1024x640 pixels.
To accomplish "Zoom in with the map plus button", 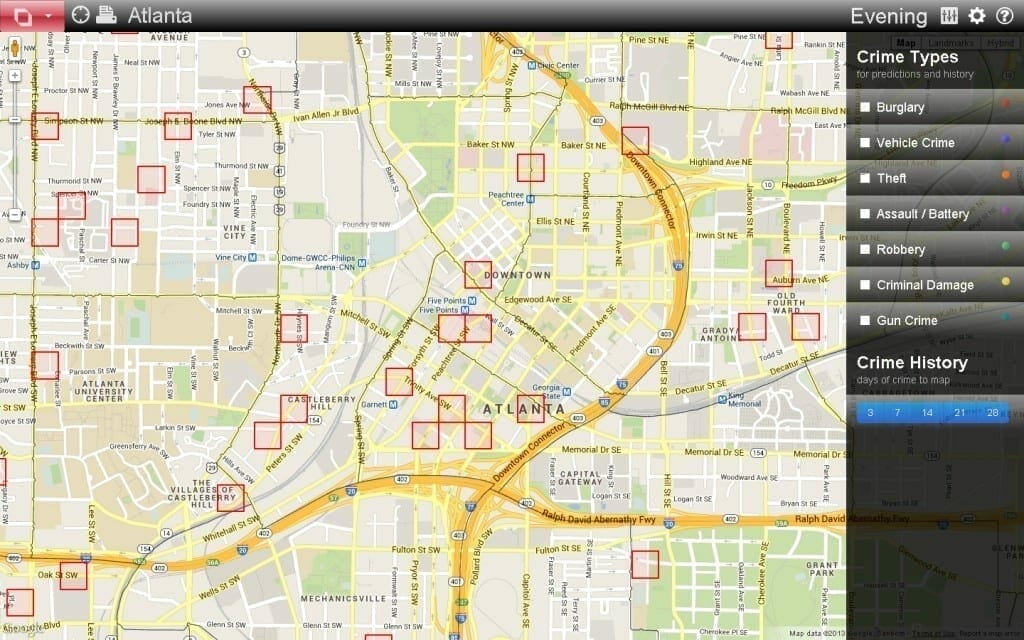I will pyautogui.click(x=15, y=75).
